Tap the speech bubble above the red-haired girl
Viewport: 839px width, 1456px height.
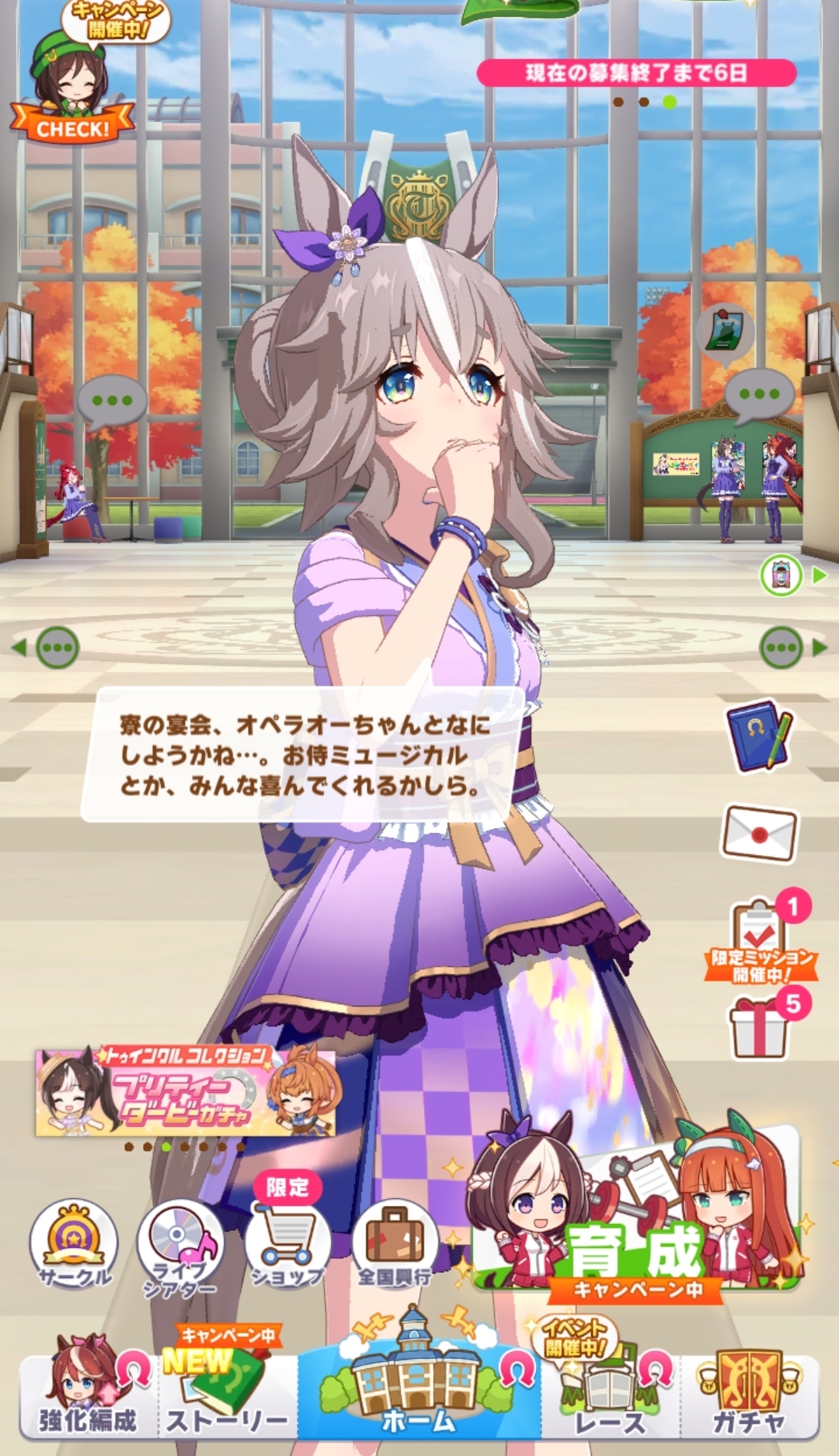pyautogui.click(x=112, y=402)
